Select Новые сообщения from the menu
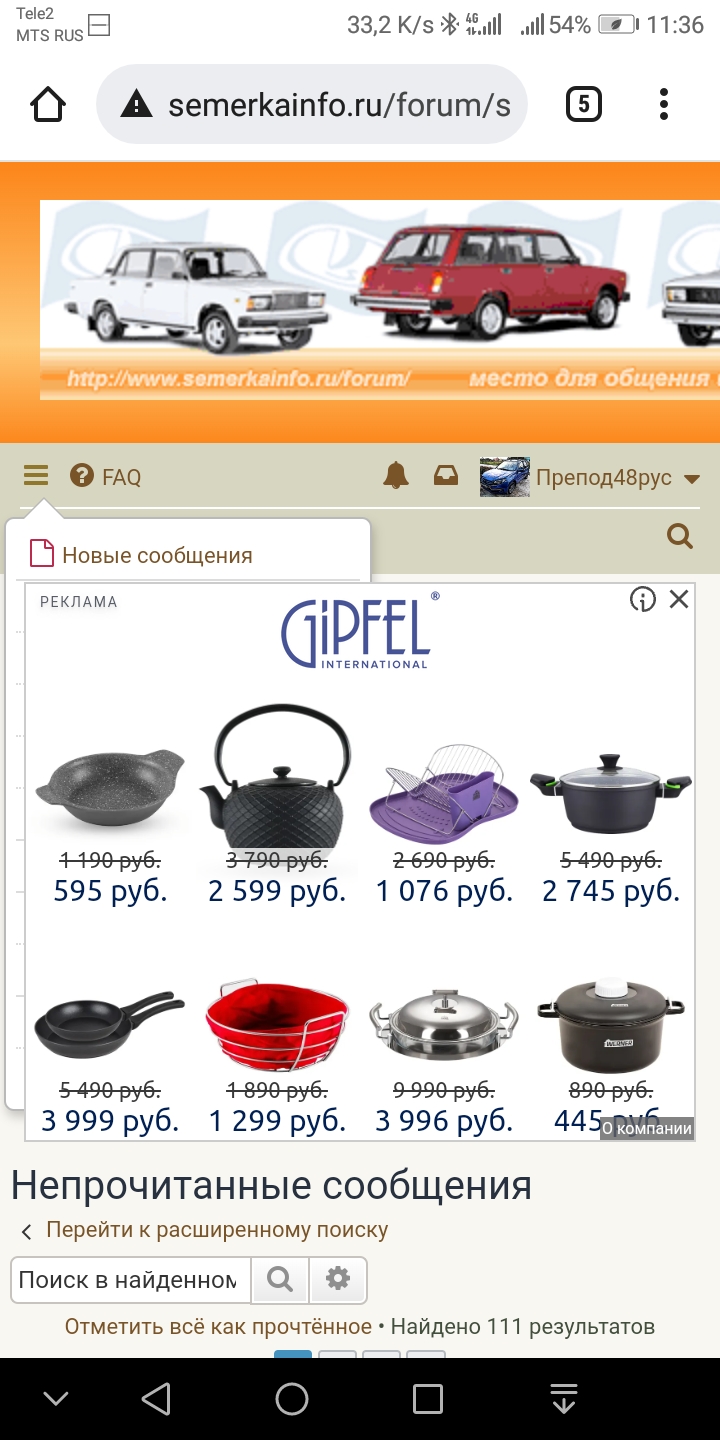Image resolution: width=720 pixels, height=1440 pixels. 142,555
